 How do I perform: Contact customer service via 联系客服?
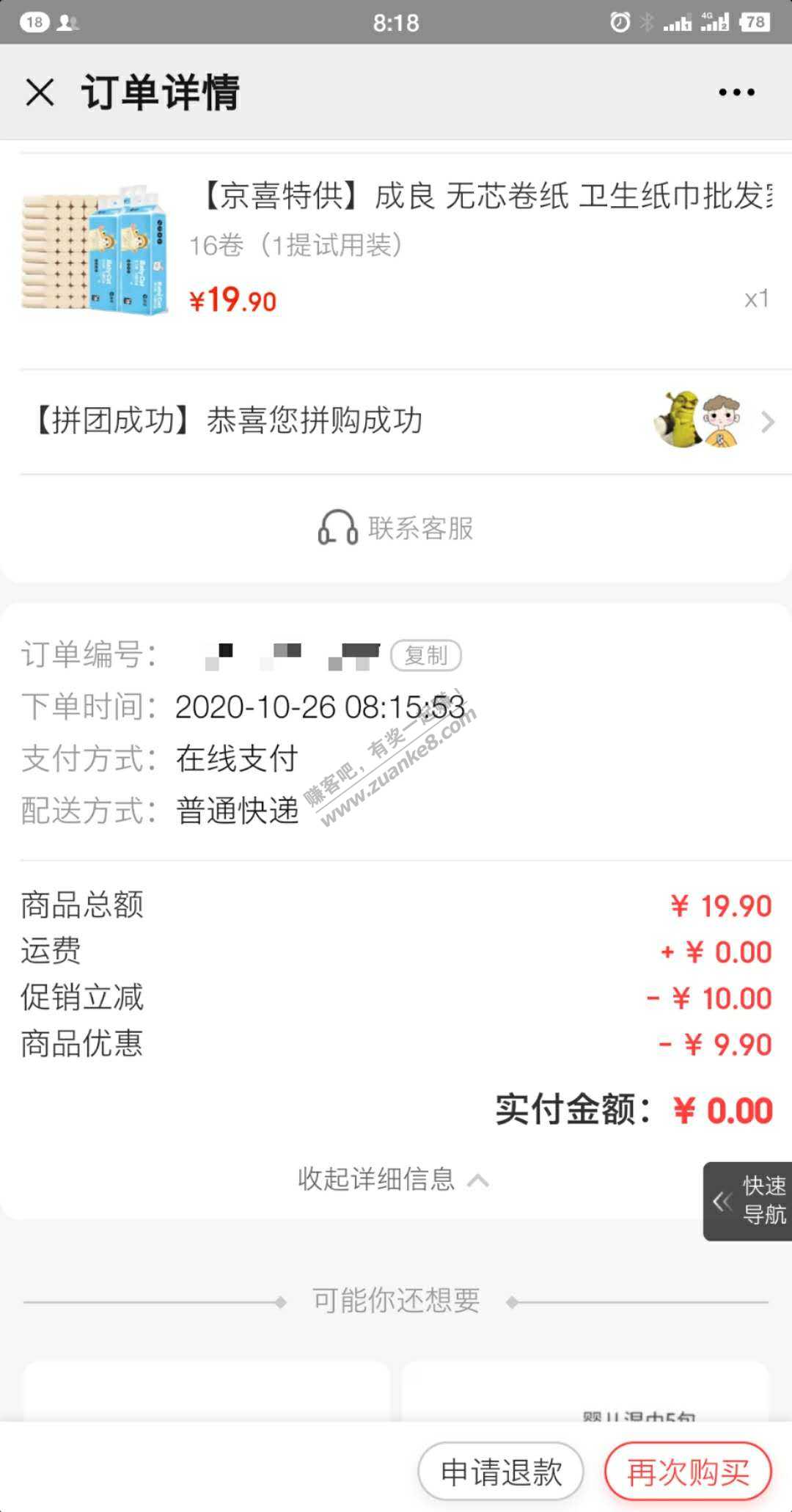coord(396,528)
